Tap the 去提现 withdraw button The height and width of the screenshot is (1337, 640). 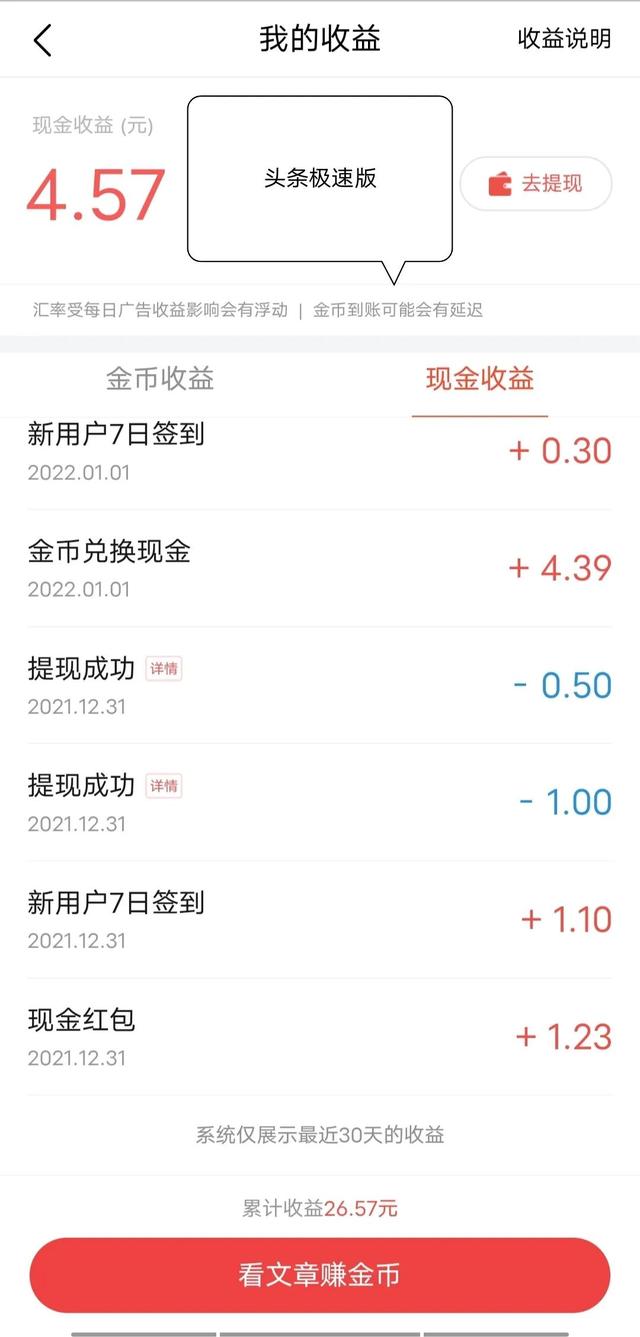pos(536,184)
